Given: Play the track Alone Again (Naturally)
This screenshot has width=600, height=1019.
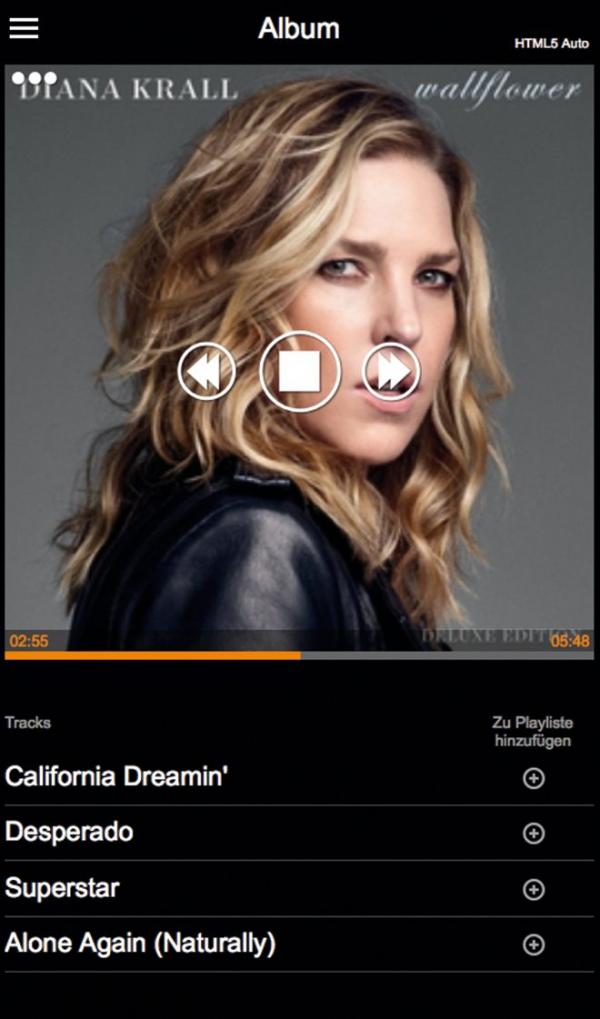Looking at the screenshot, I should click(140, 943).
